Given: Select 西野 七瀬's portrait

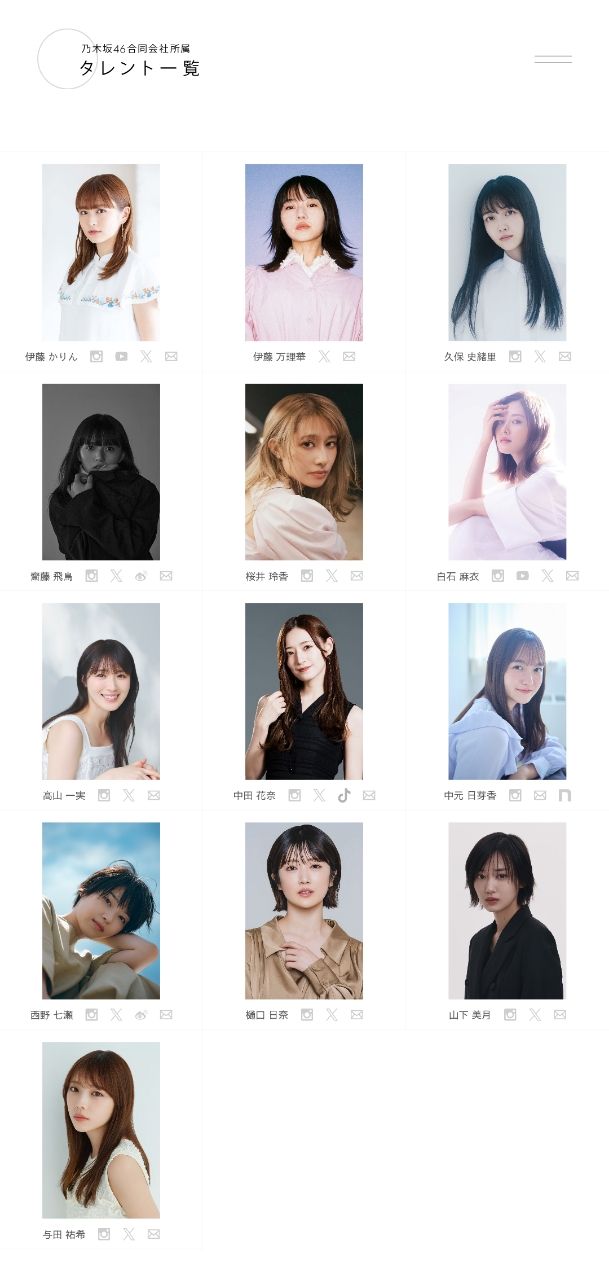Looking at the screenshot, I should coord(101,910).
